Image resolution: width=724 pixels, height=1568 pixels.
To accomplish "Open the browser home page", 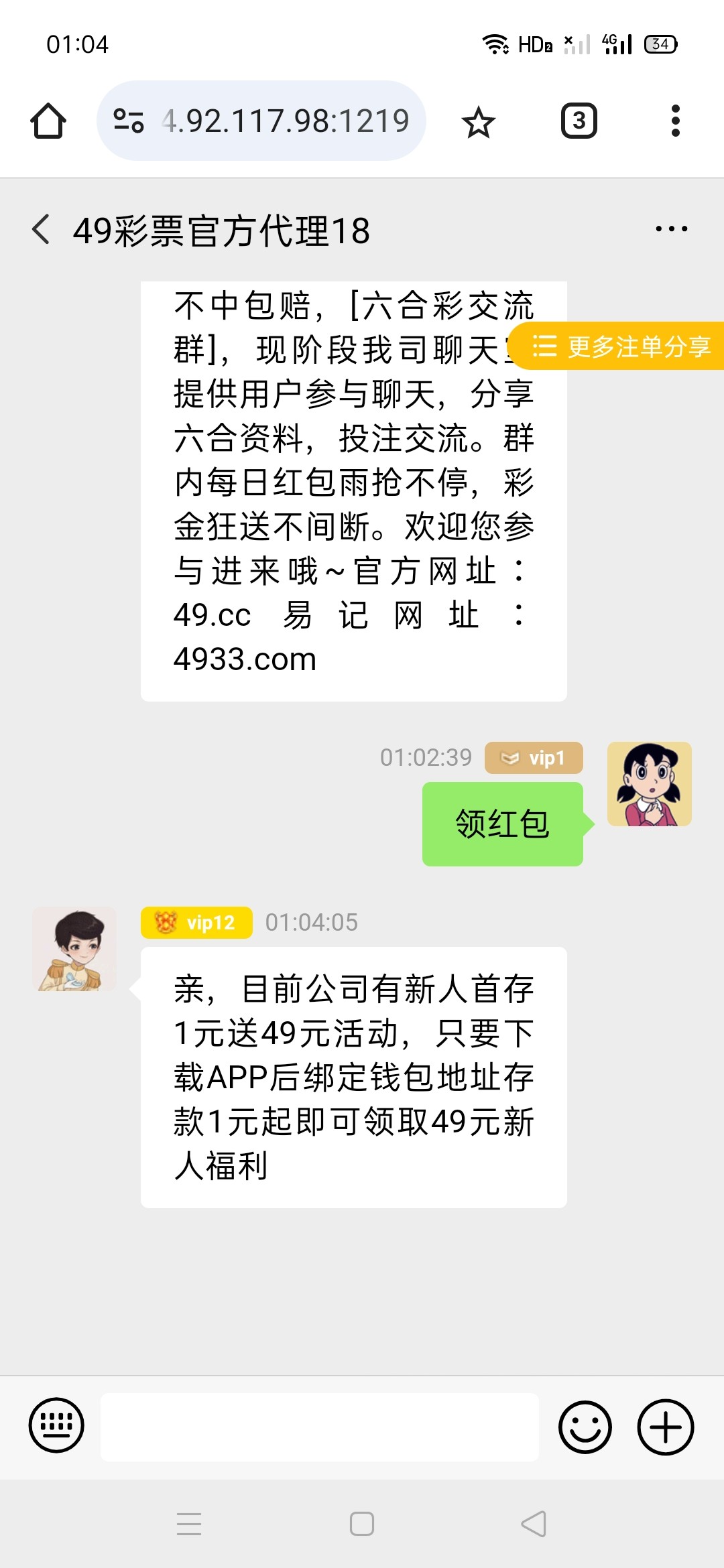I will (48, 121).
